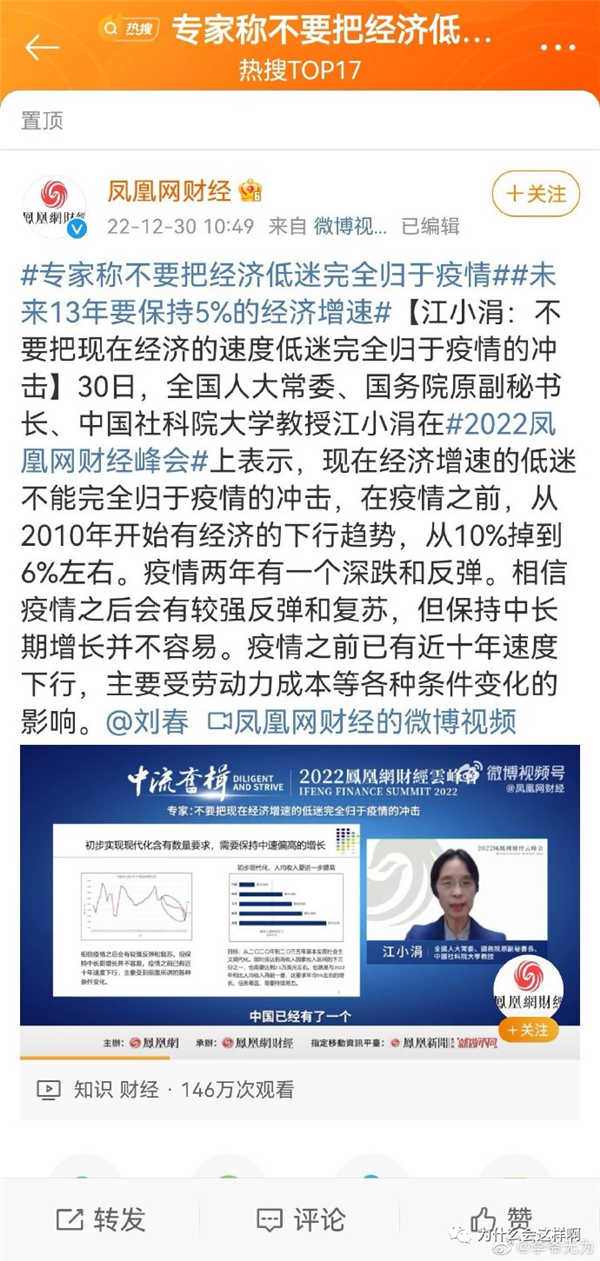
Task: Repost this post with 转发
Action: tap(101, 1219)
